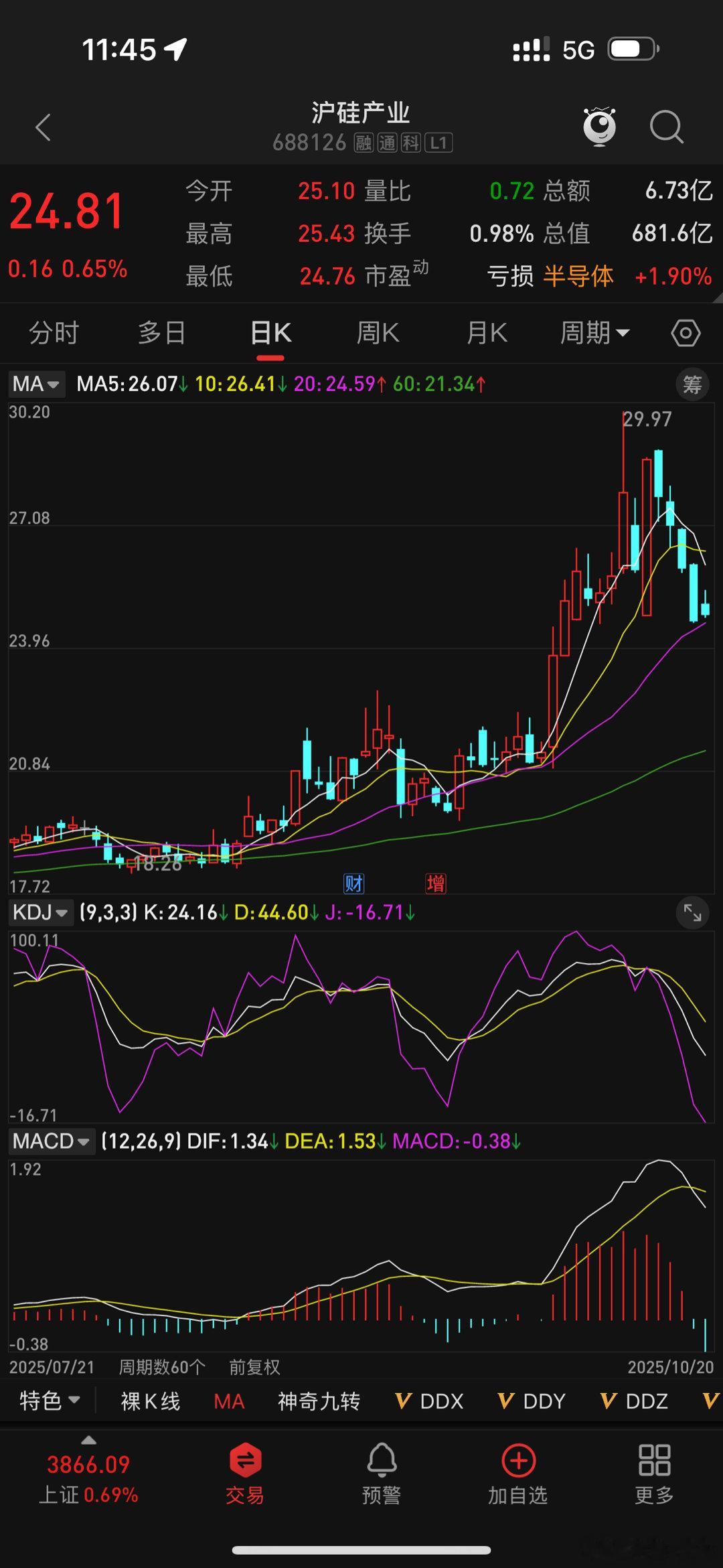Switch to the 分时 chart tab

pyautogui.click(x=54, y=333)
